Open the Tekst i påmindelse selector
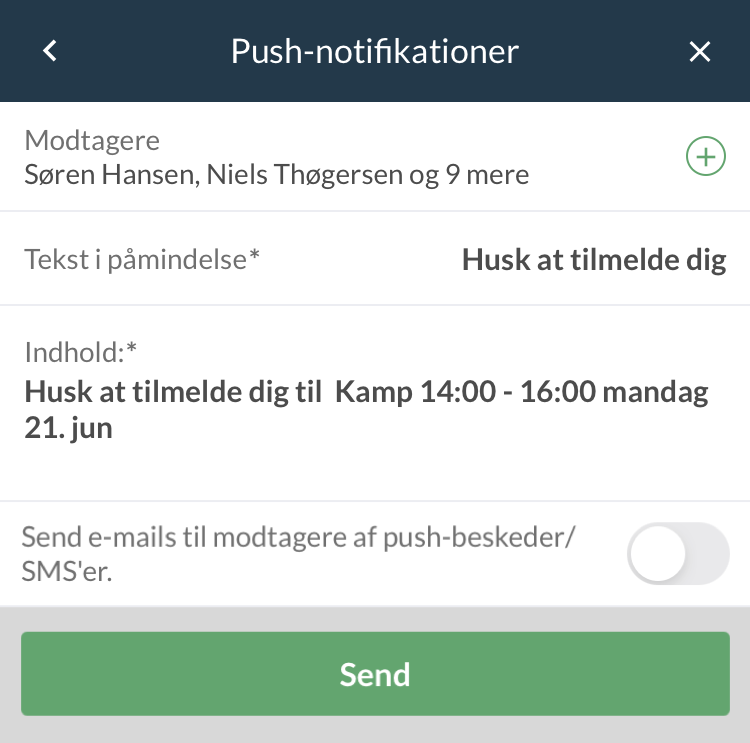This screenshot has height=743, width=750. point(593,260)
